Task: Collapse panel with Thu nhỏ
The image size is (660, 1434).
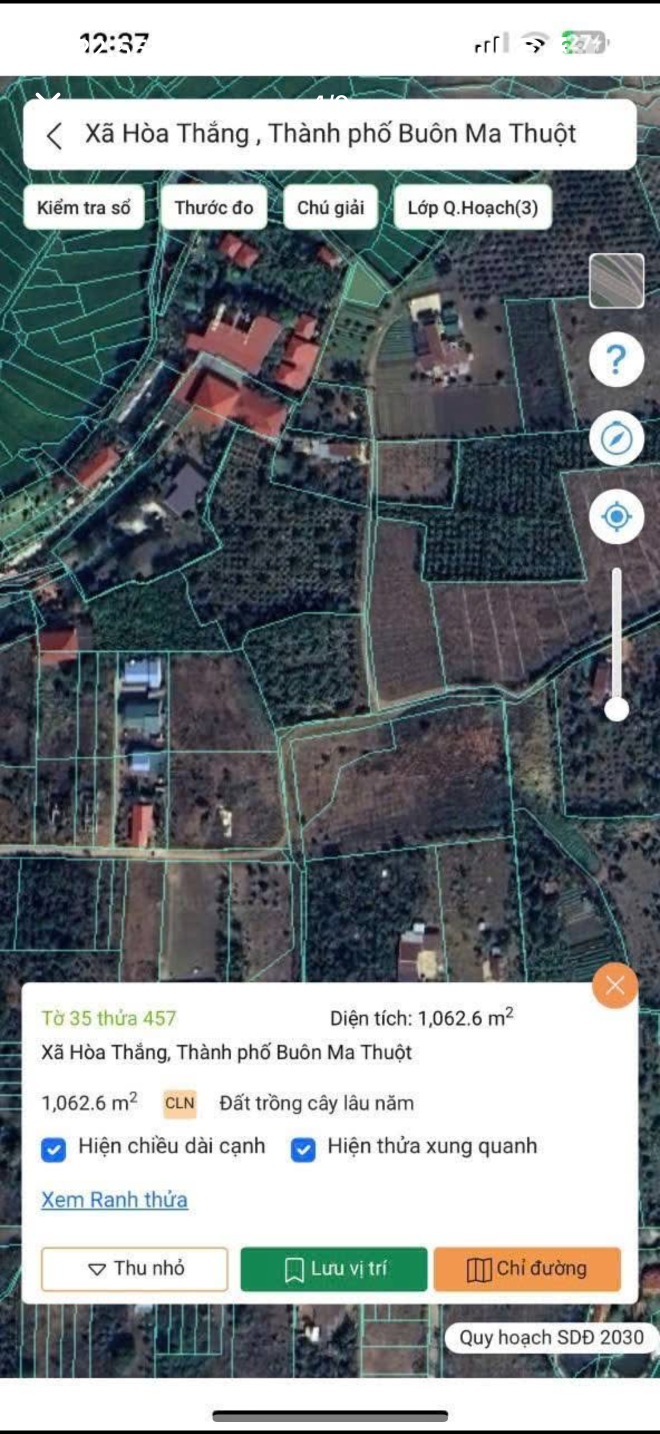Action: tap(134, 1269)
